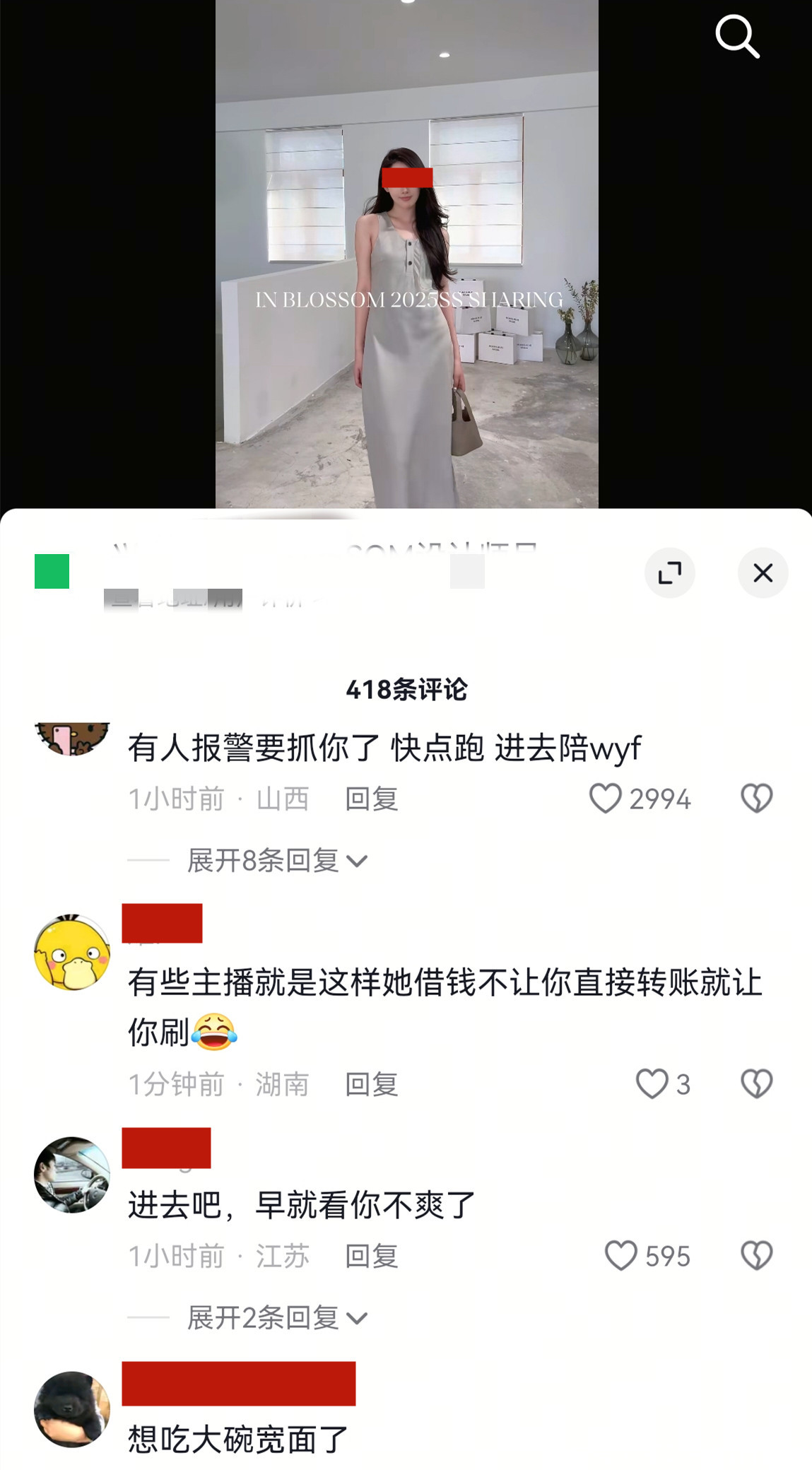This screenshot has width=812, height=1470.
Task: Reply to the 江苏 comment
Action: pyautogui.click(x=372, y=1257)
